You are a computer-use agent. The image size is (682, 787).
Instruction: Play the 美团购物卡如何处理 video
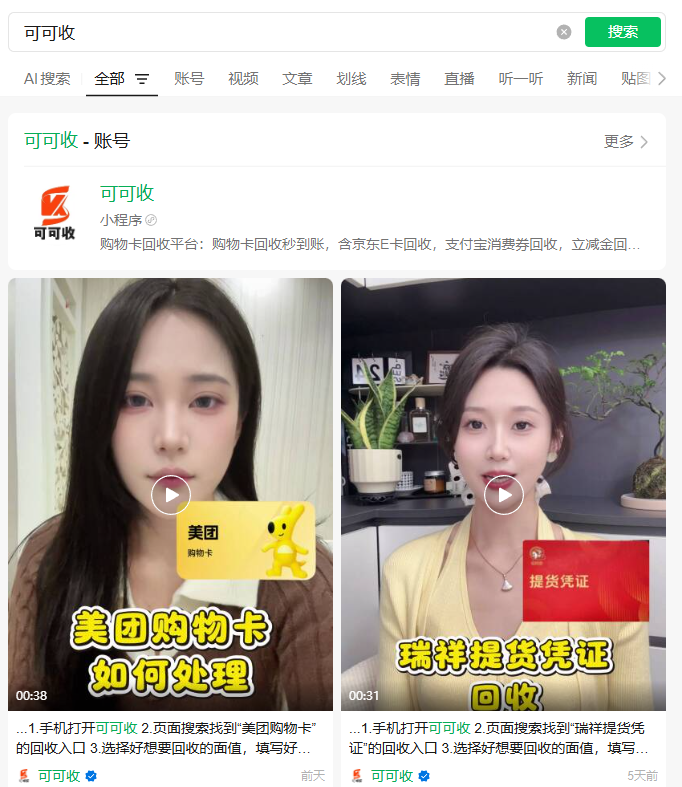tap(171, 494)
